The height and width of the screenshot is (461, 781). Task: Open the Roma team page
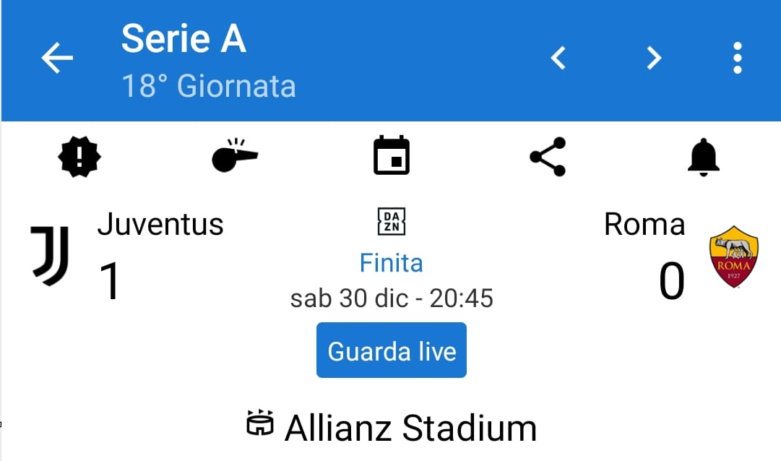tap(733, 257)
